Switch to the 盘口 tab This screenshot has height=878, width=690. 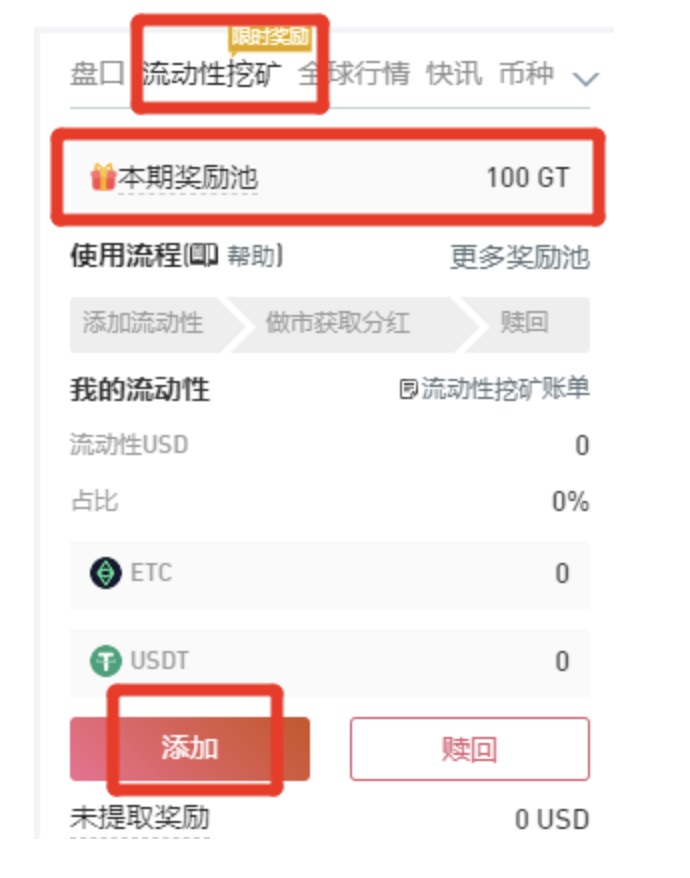97,74
